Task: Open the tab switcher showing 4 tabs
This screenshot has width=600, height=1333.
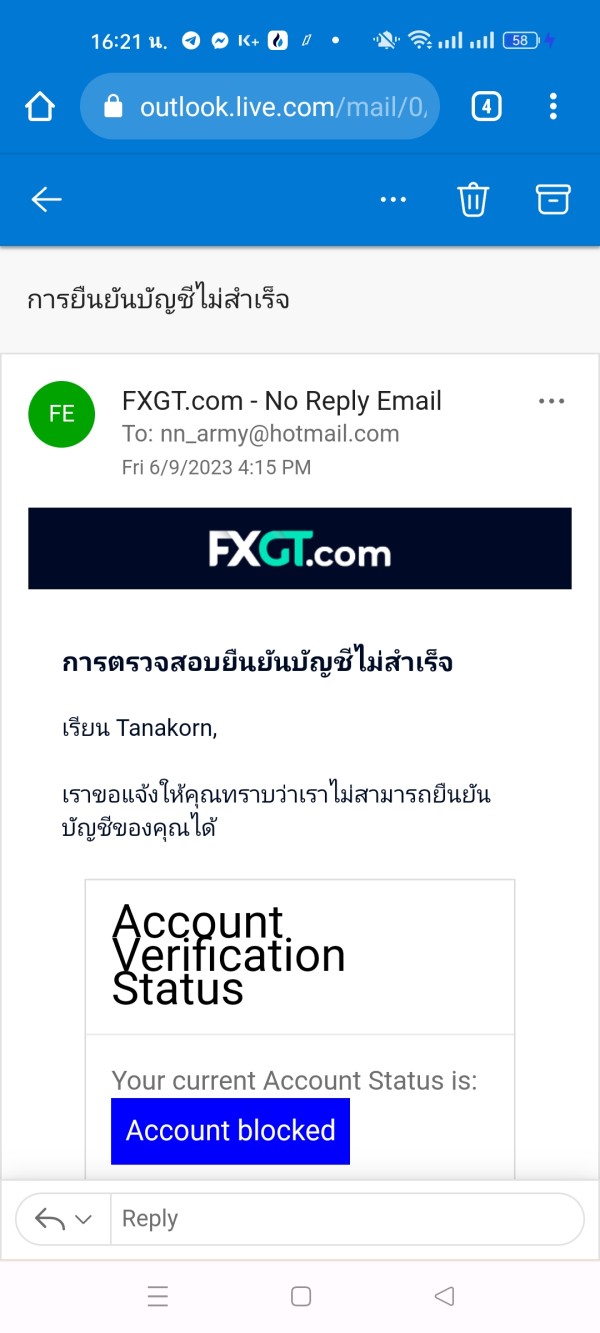Action: click(x=486, y=106)
